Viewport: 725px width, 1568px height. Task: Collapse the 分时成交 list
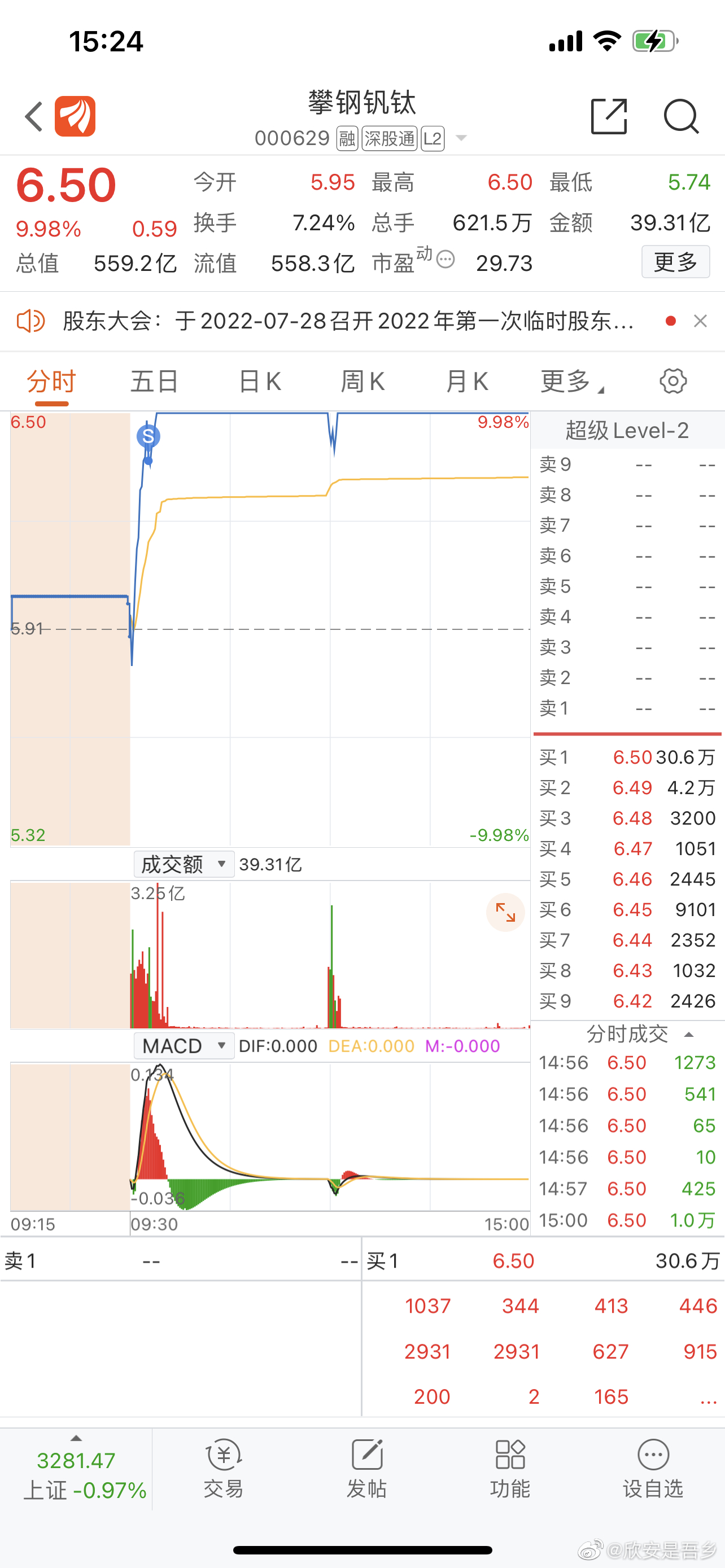pyautogui.click(x=689, y=1034)
